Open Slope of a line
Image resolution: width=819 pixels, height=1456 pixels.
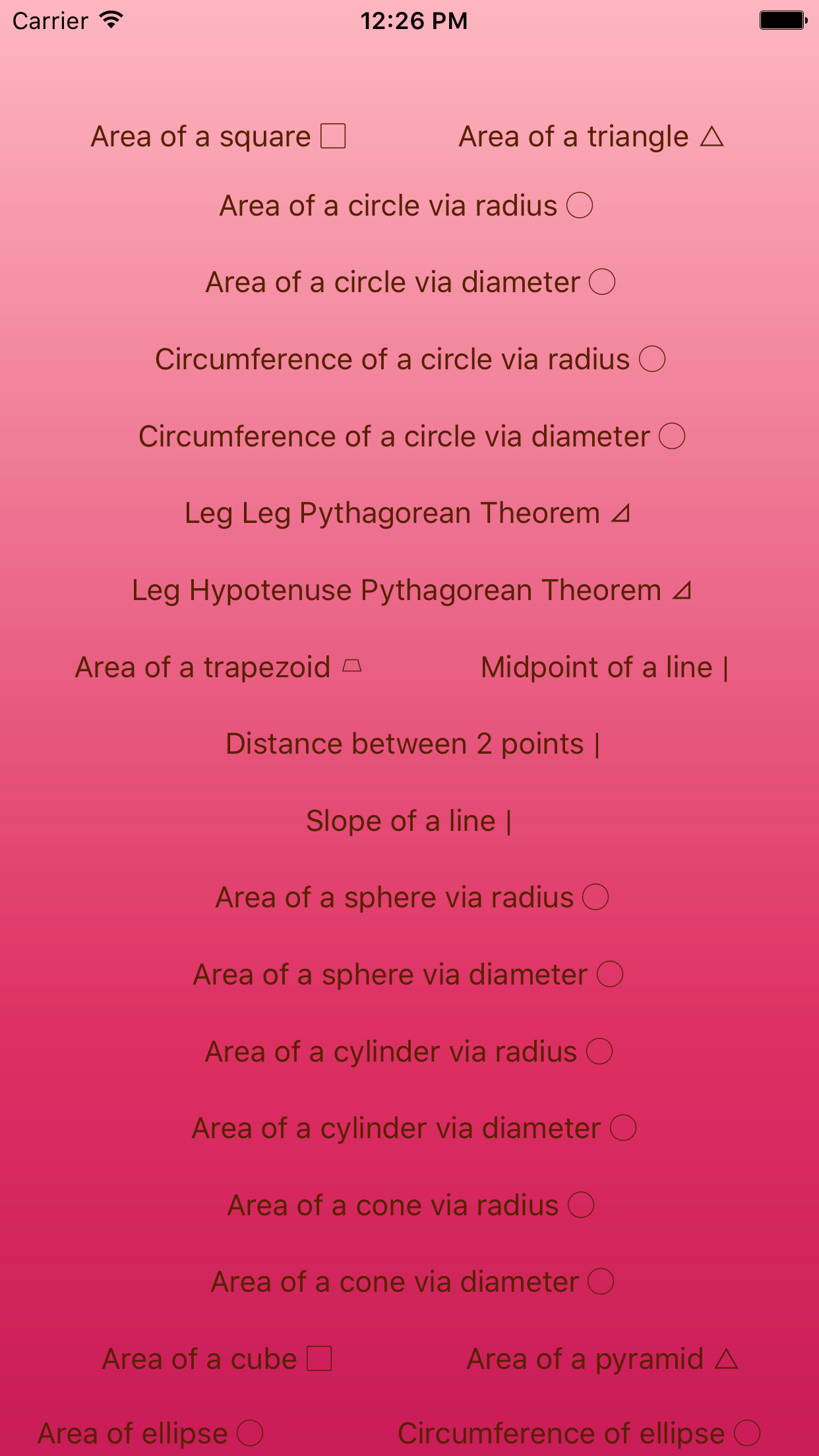pyautogui.click(x=408, y=821)
